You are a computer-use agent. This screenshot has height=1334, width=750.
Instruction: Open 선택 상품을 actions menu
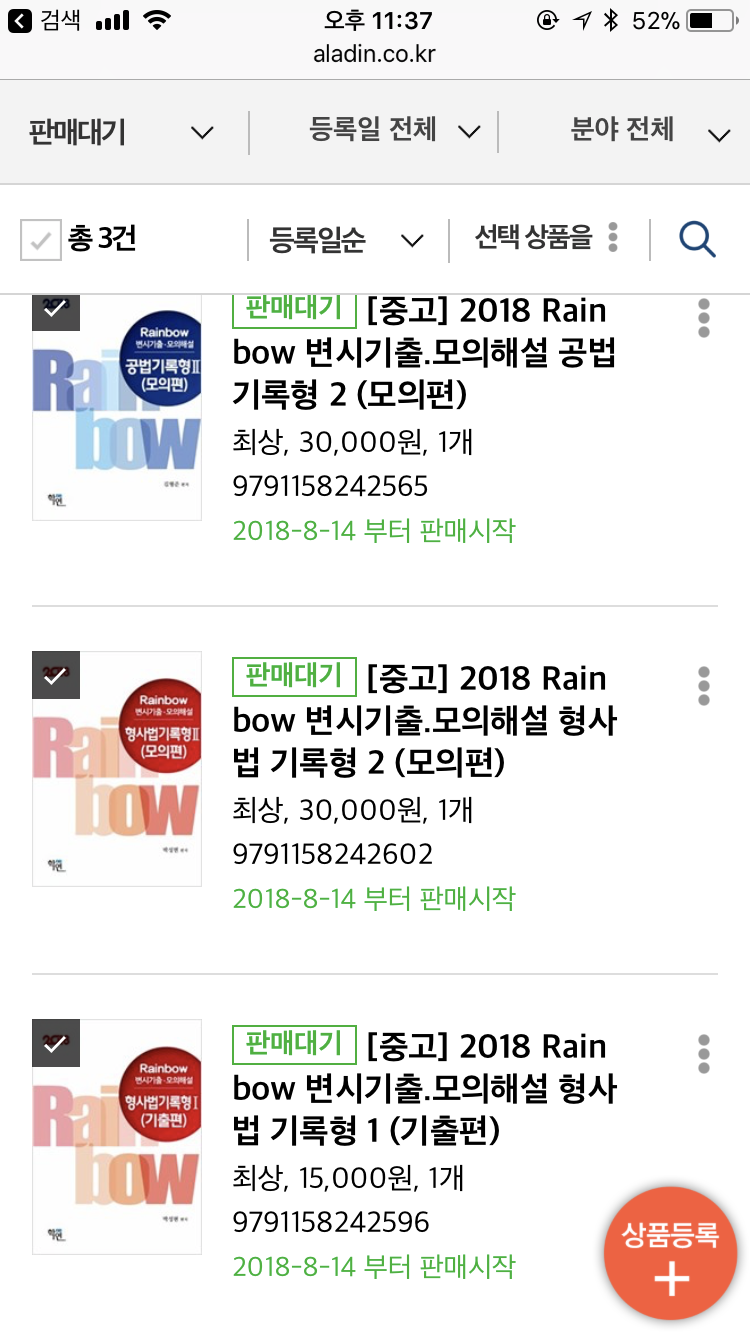coord(546,238)
